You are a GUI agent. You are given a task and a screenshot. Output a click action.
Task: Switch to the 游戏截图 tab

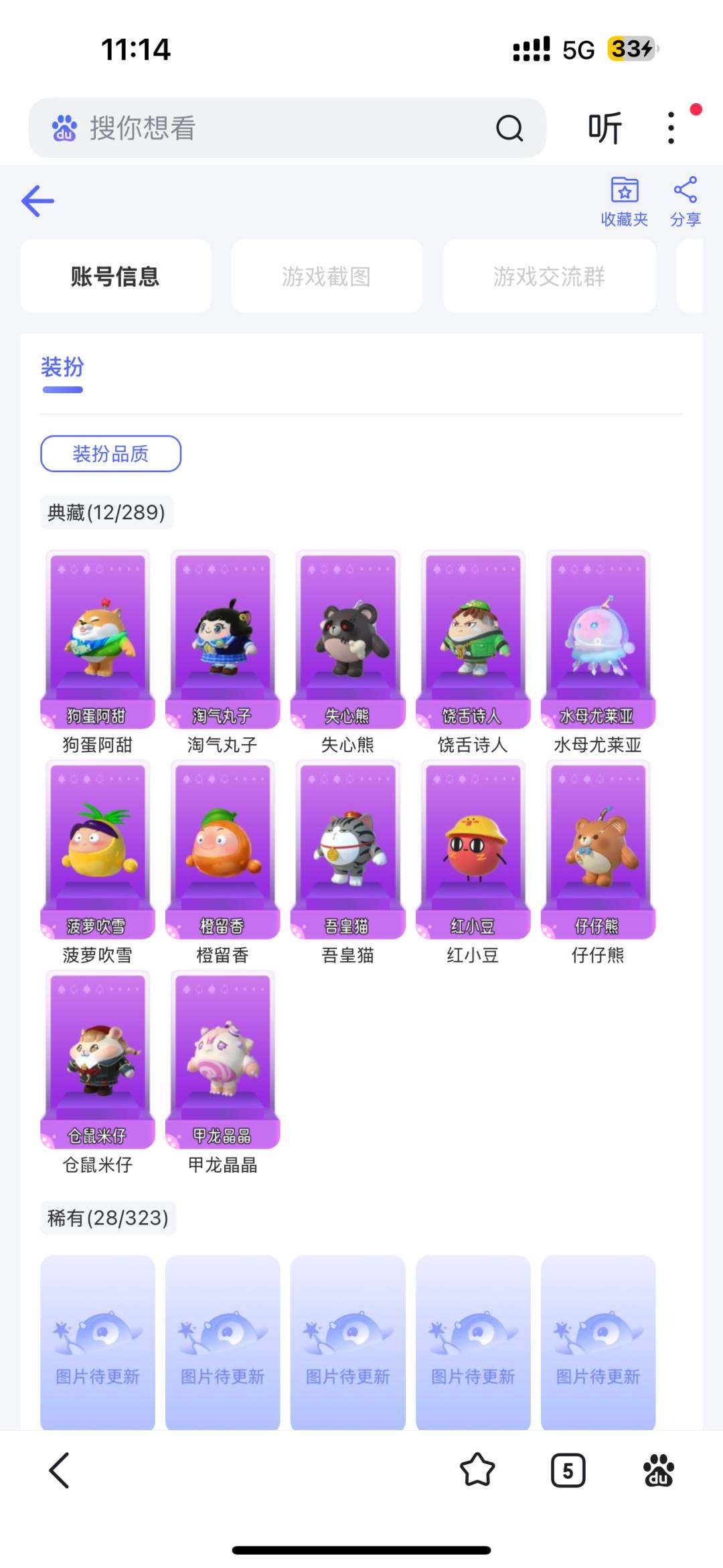point(326,277)
